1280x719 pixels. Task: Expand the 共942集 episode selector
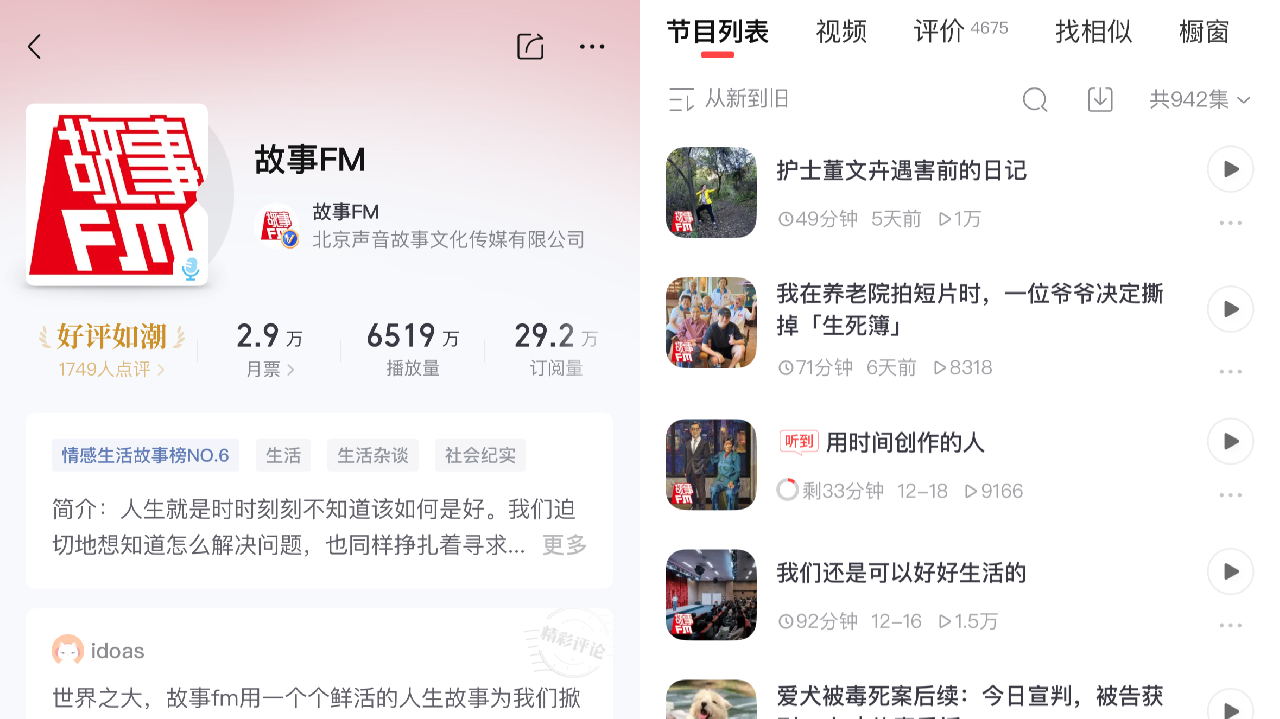click(1200, 99)
